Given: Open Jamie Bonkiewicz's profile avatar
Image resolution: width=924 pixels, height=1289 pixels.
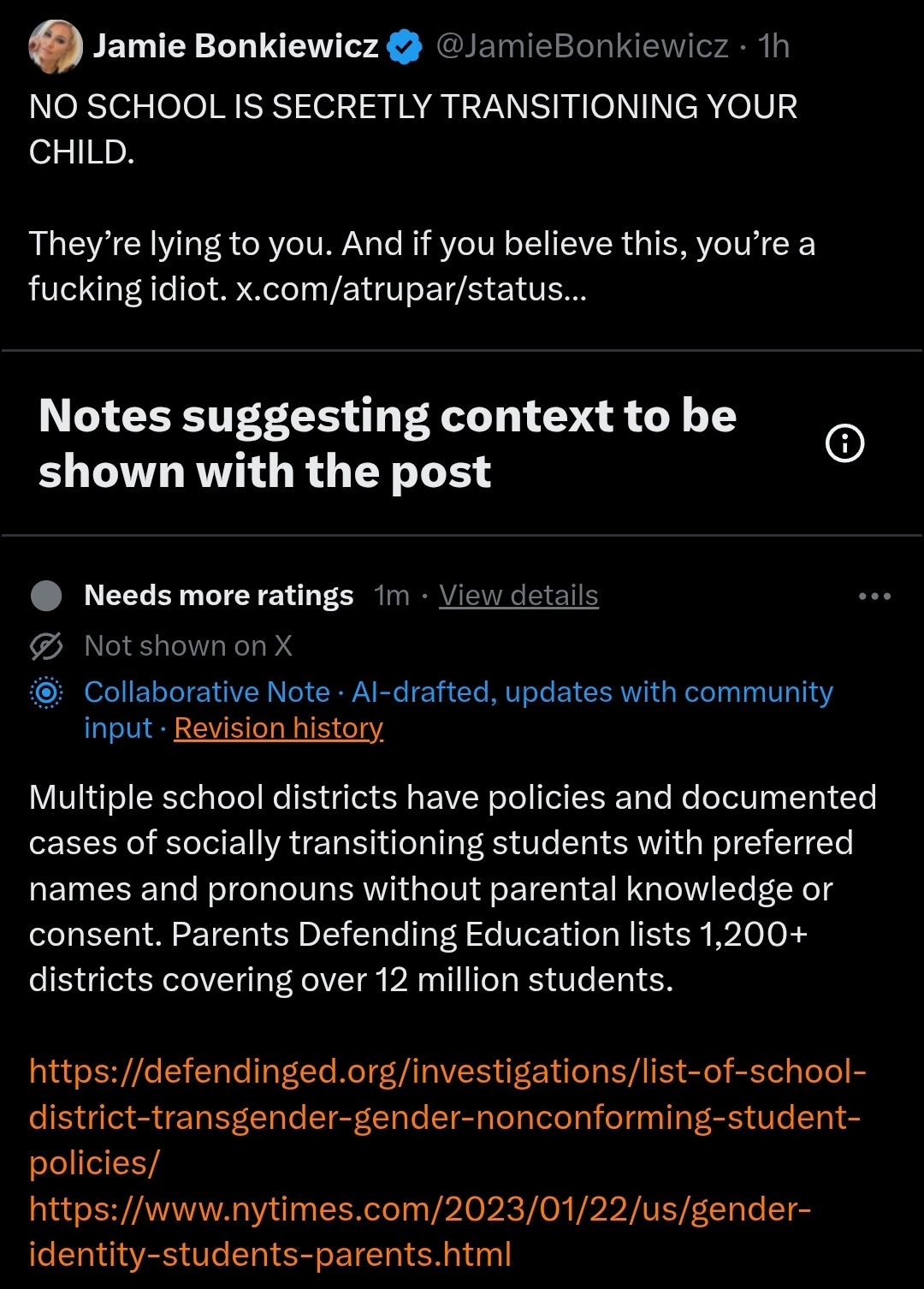Looking at the screenshot, I should pyautogui.click(x=56, y=47).
